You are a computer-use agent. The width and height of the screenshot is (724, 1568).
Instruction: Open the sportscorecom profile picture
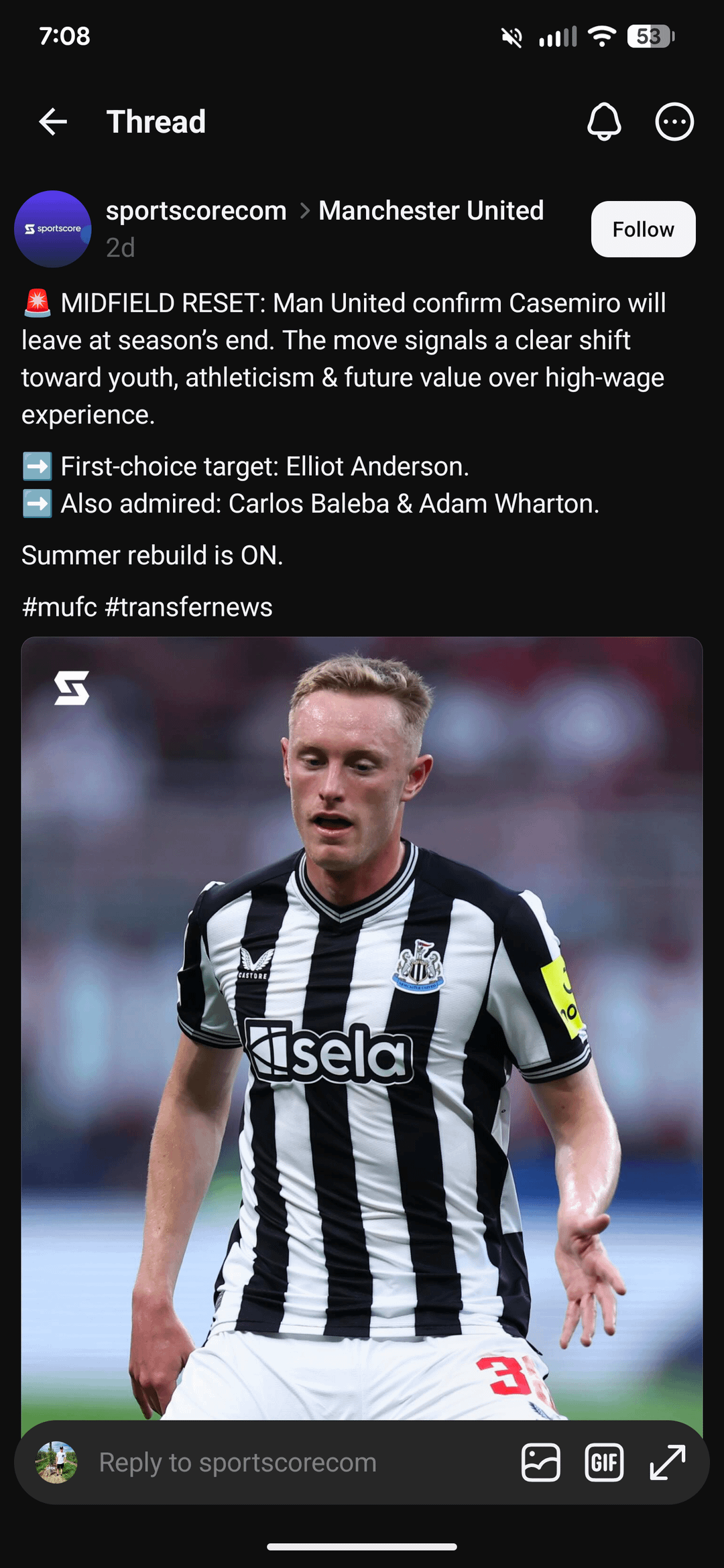(x=53, y=229)
